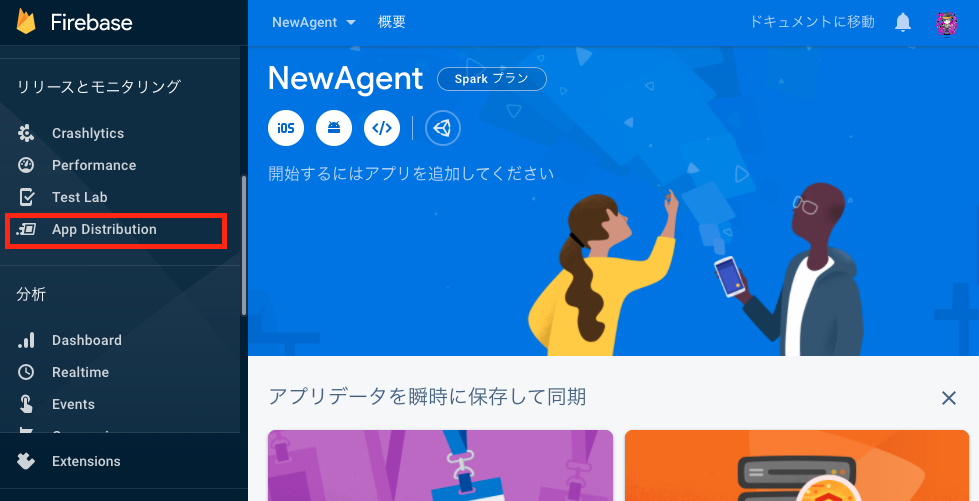This screenshot has height=501, width=979.
Task: Open the user account avatar
Action: click(946, 22)
